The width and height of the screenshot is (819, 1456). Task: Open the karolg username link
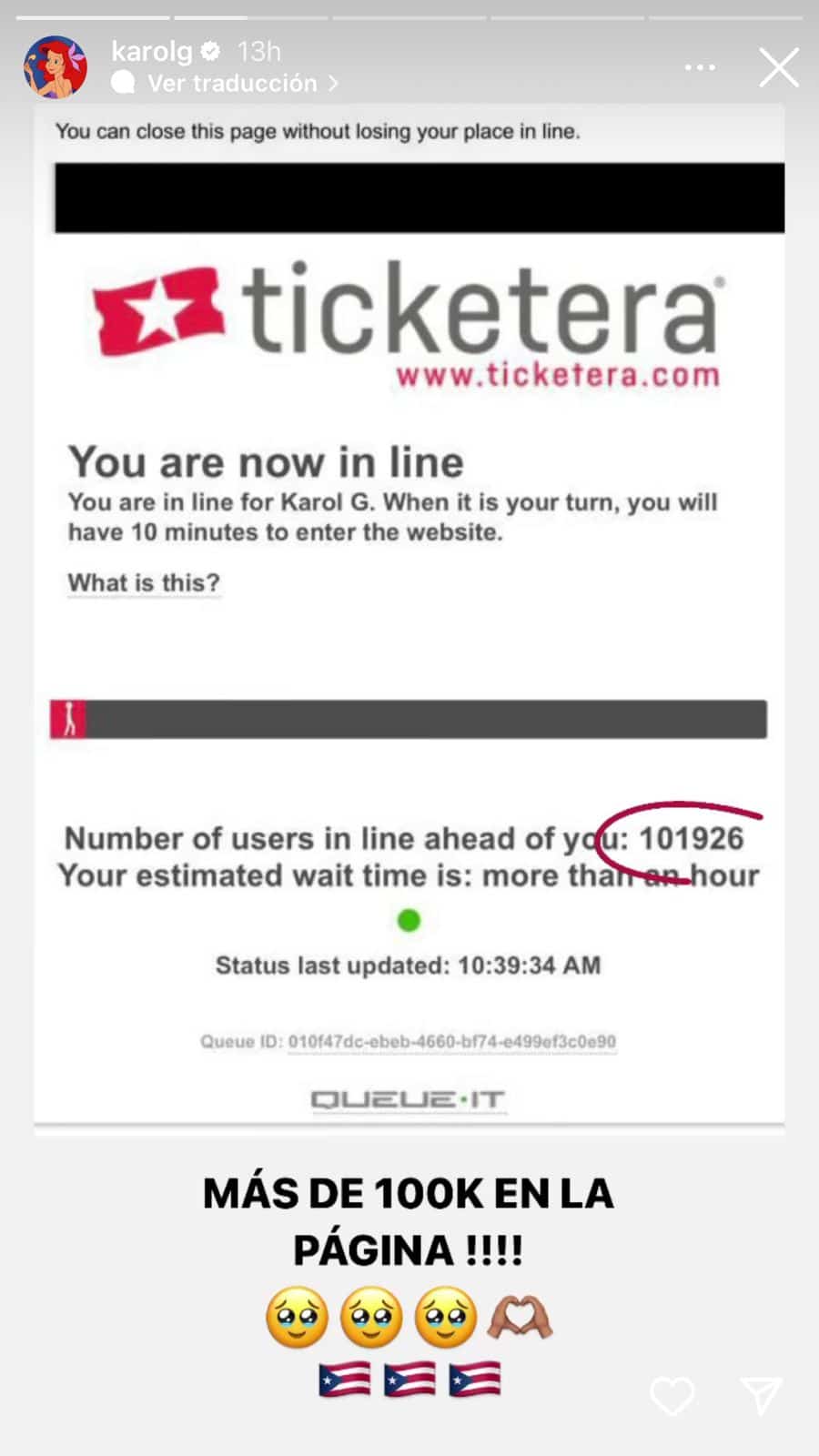click(x=152, y=51)
